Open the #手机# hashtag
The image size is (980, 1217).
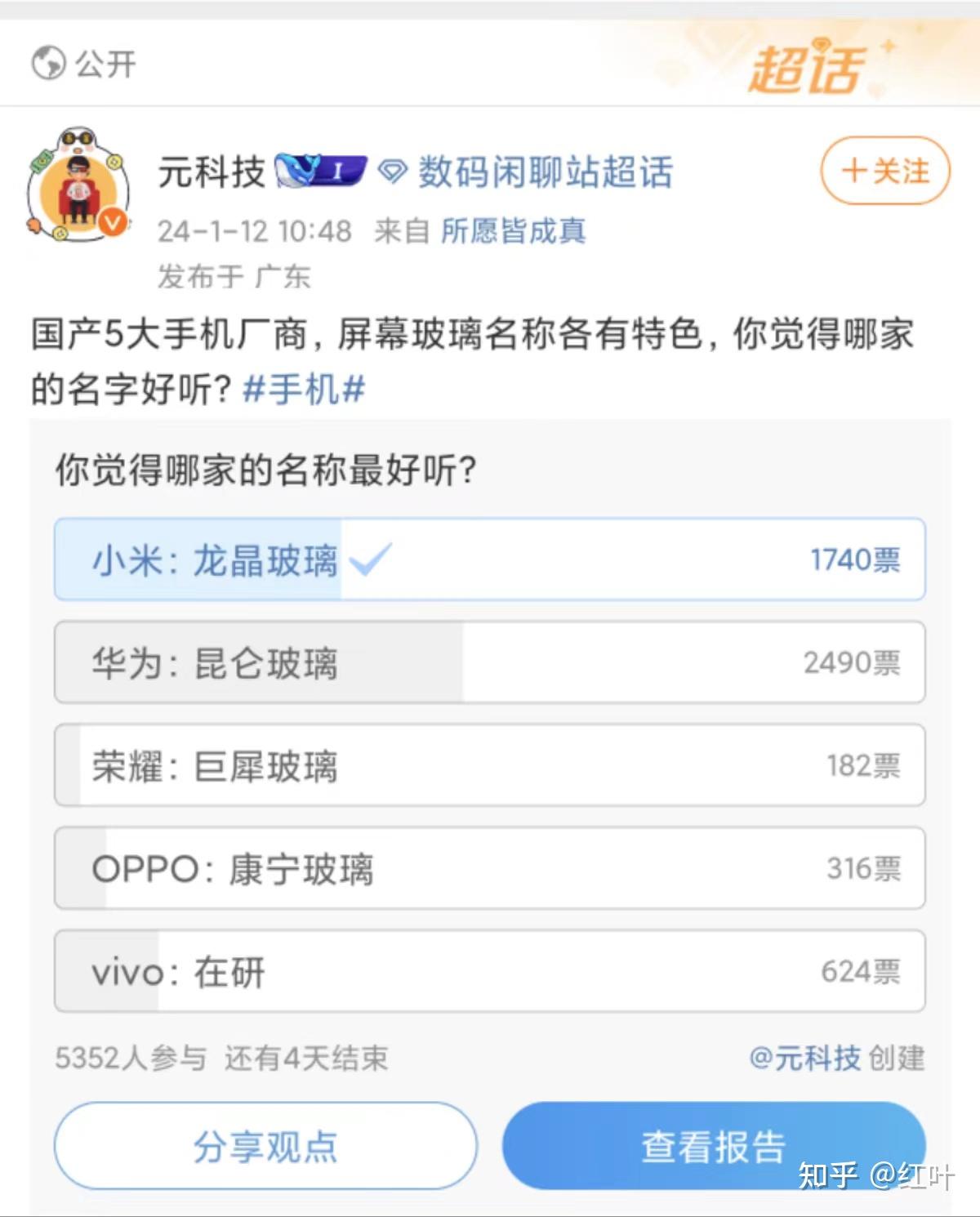point(304,390)
